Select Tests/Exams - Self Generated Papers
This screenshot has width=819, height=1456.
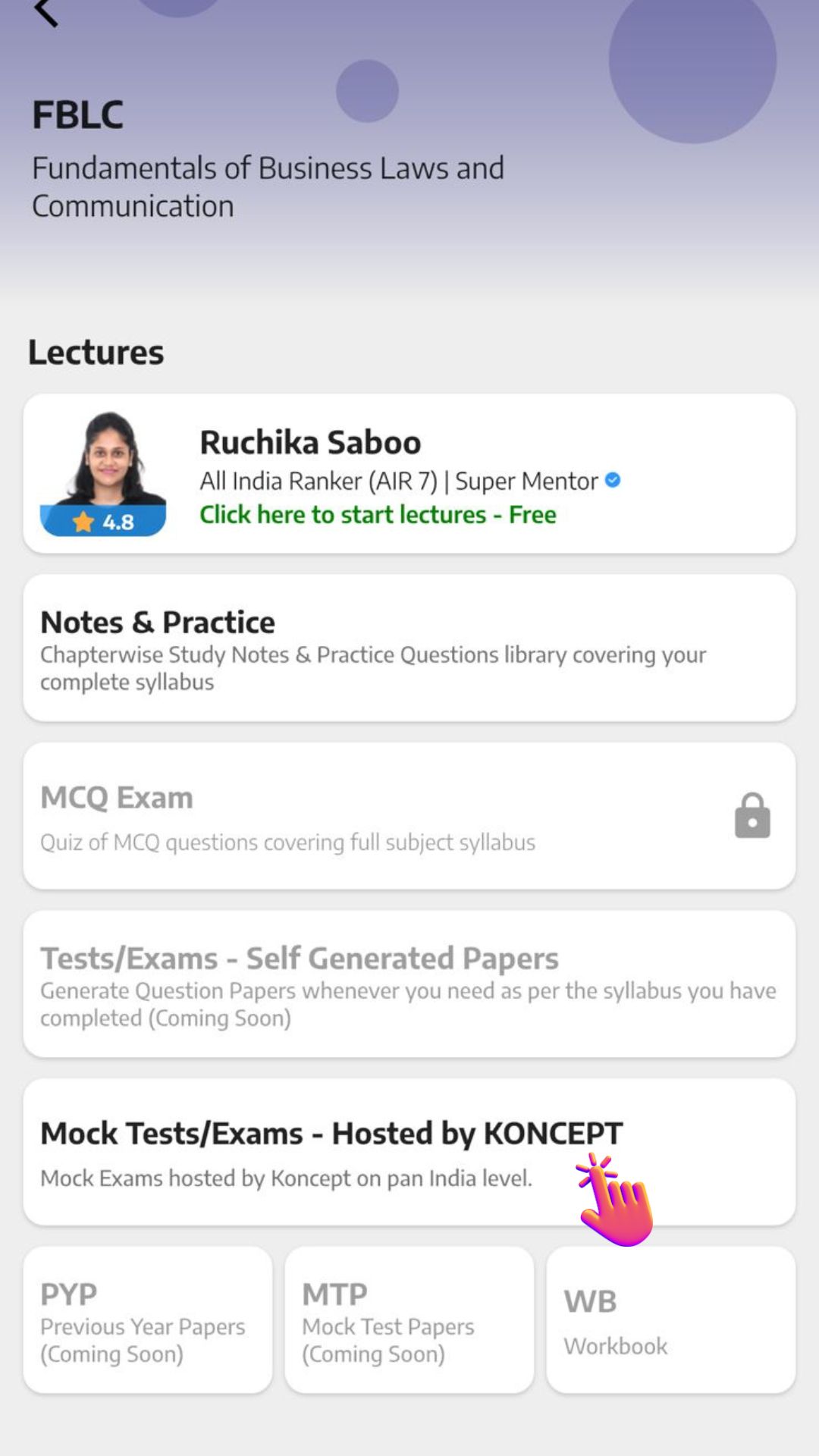pyautogui.click(x=409, y=984)
